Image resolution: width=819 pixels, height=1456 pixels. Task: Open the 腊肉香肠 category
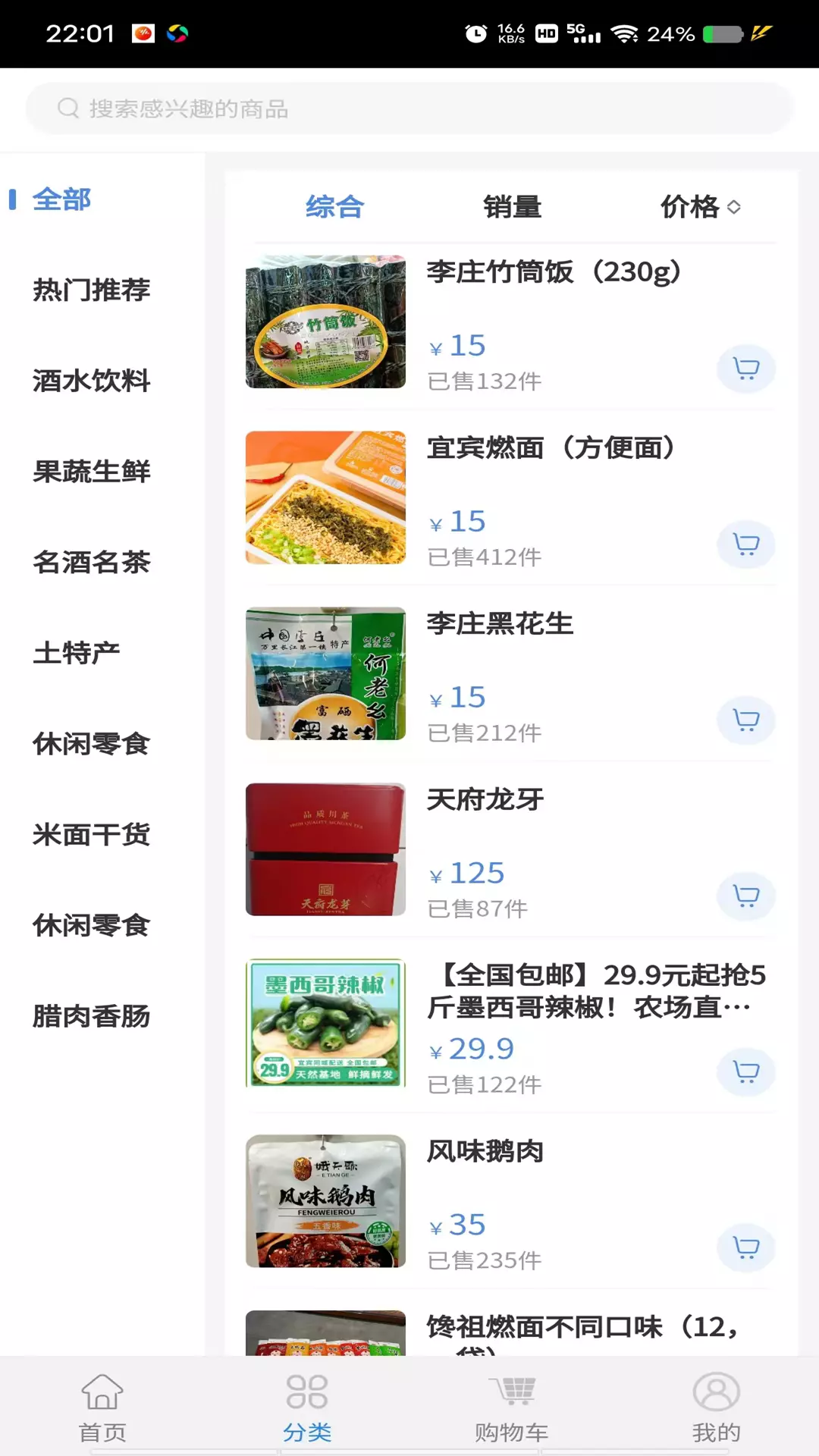[x=92, y=1016]
